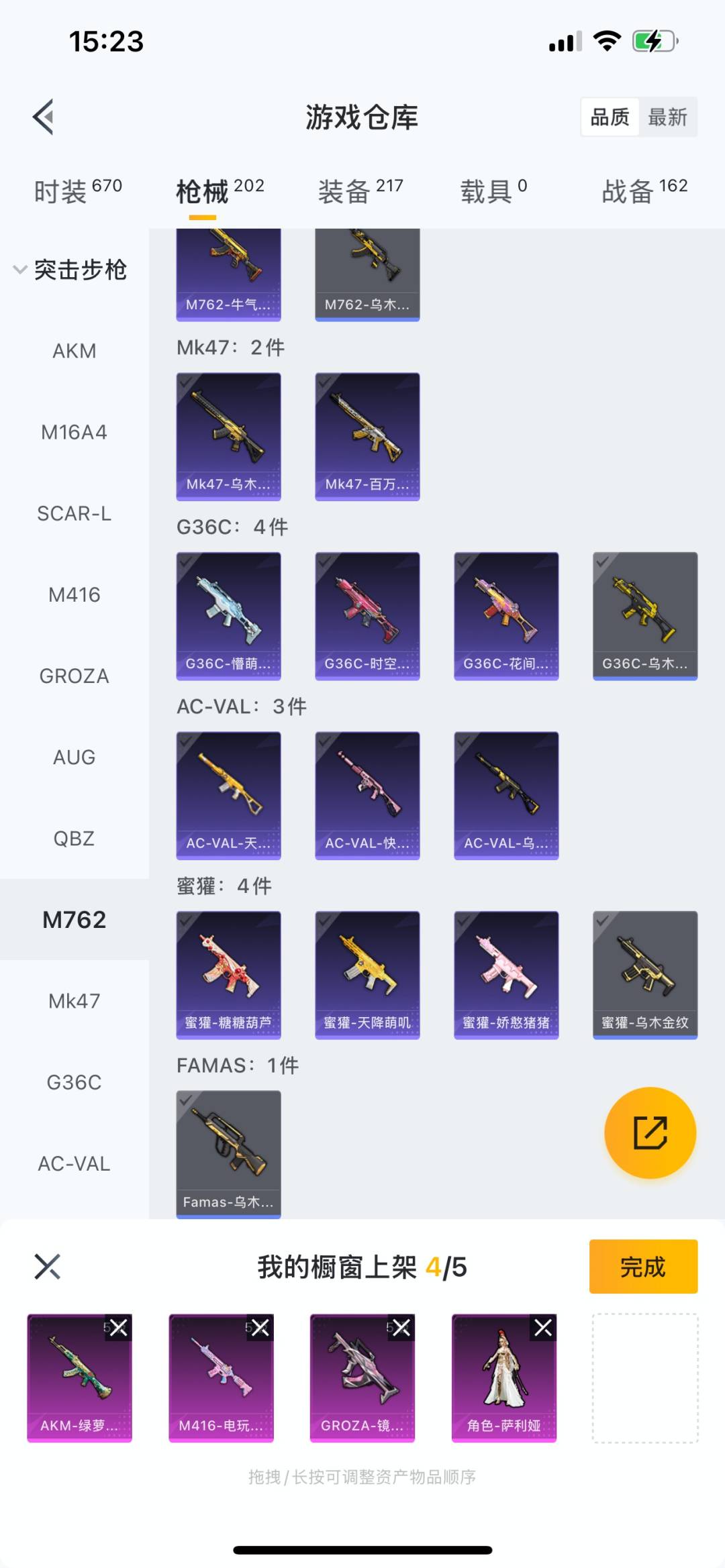Sort by 最新 (newest)

pos(667,117)
